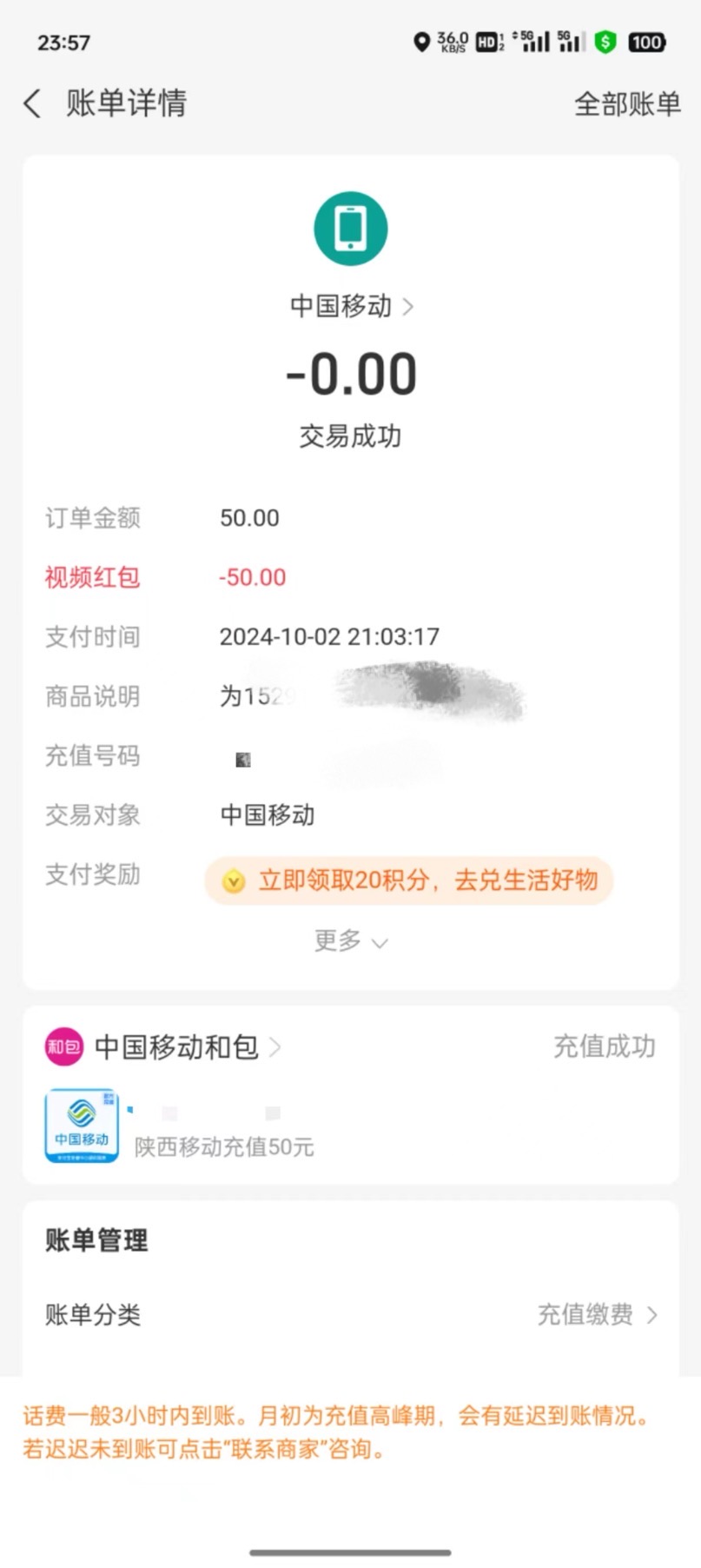Open 全部账单 to view all bills
The width and height of the screenshot is (701, 1568).
(627, 103)
